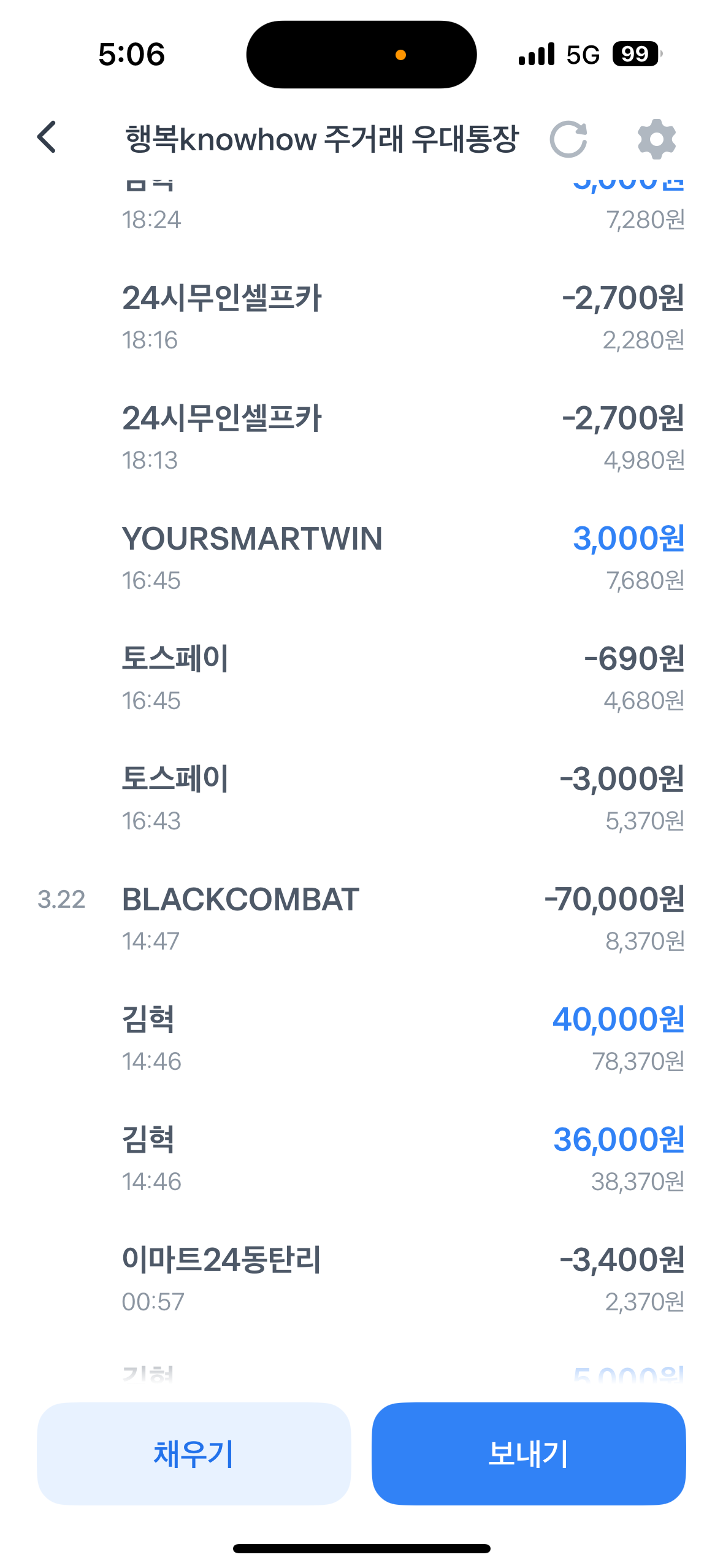
Task: Open 김혁 36,000원 deposit entry
Action: pyautogui.click(x=361, y=1159)
